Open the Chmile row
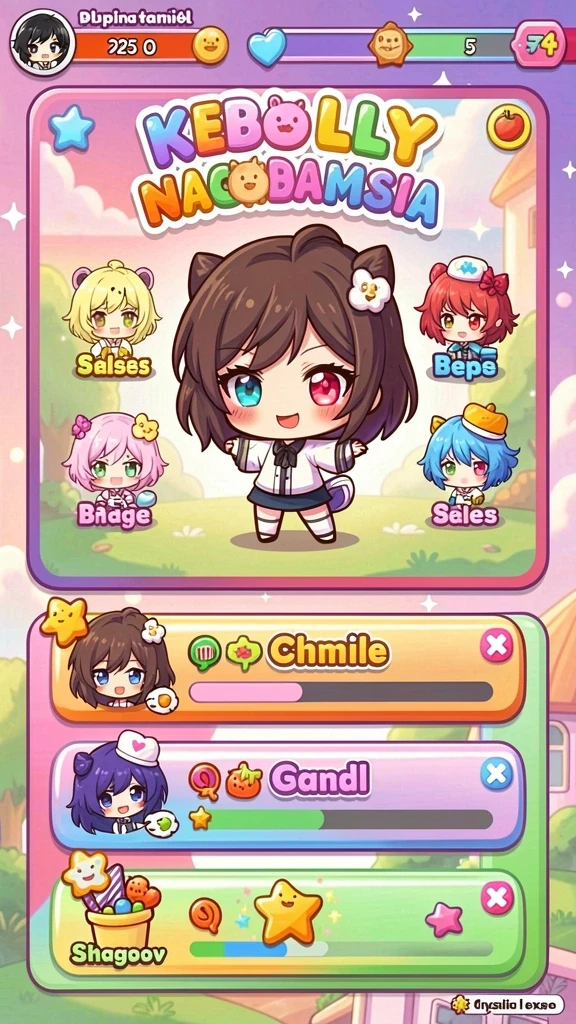Screen dimensions: 576x1024 tap(287, 668)
